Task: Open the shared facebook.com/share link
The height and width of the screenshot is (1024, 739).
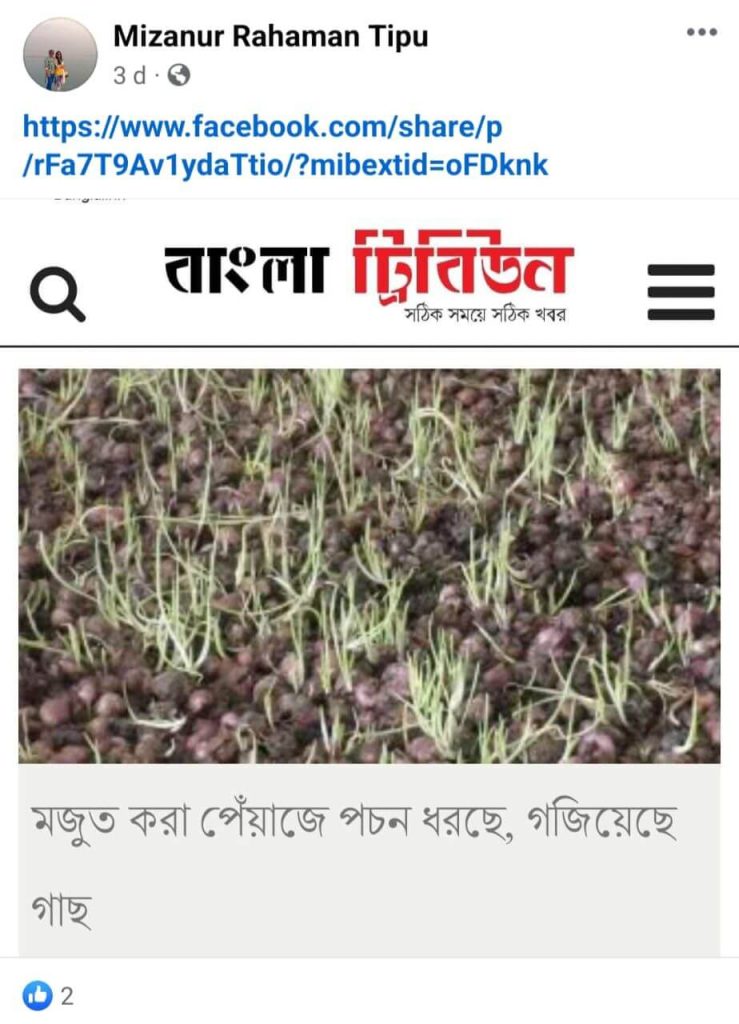Action: tap(285, 145)
